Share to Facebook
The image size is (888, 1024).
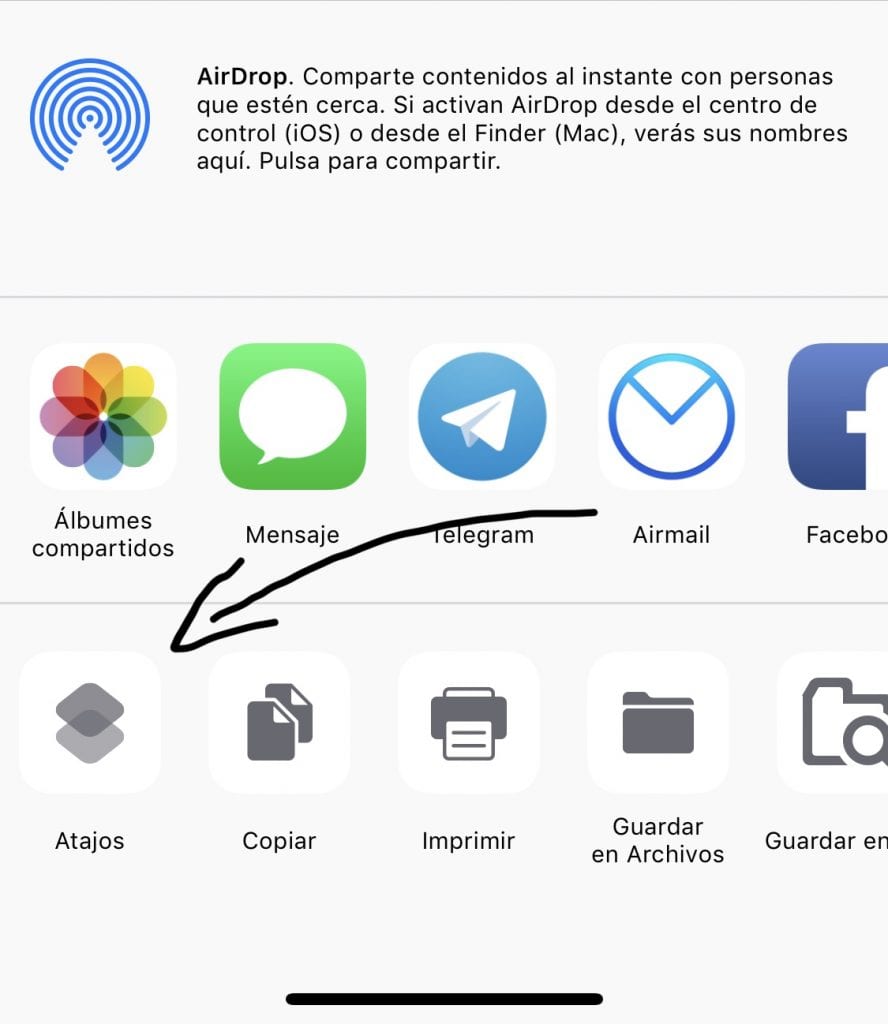click(x=840, y=416)
